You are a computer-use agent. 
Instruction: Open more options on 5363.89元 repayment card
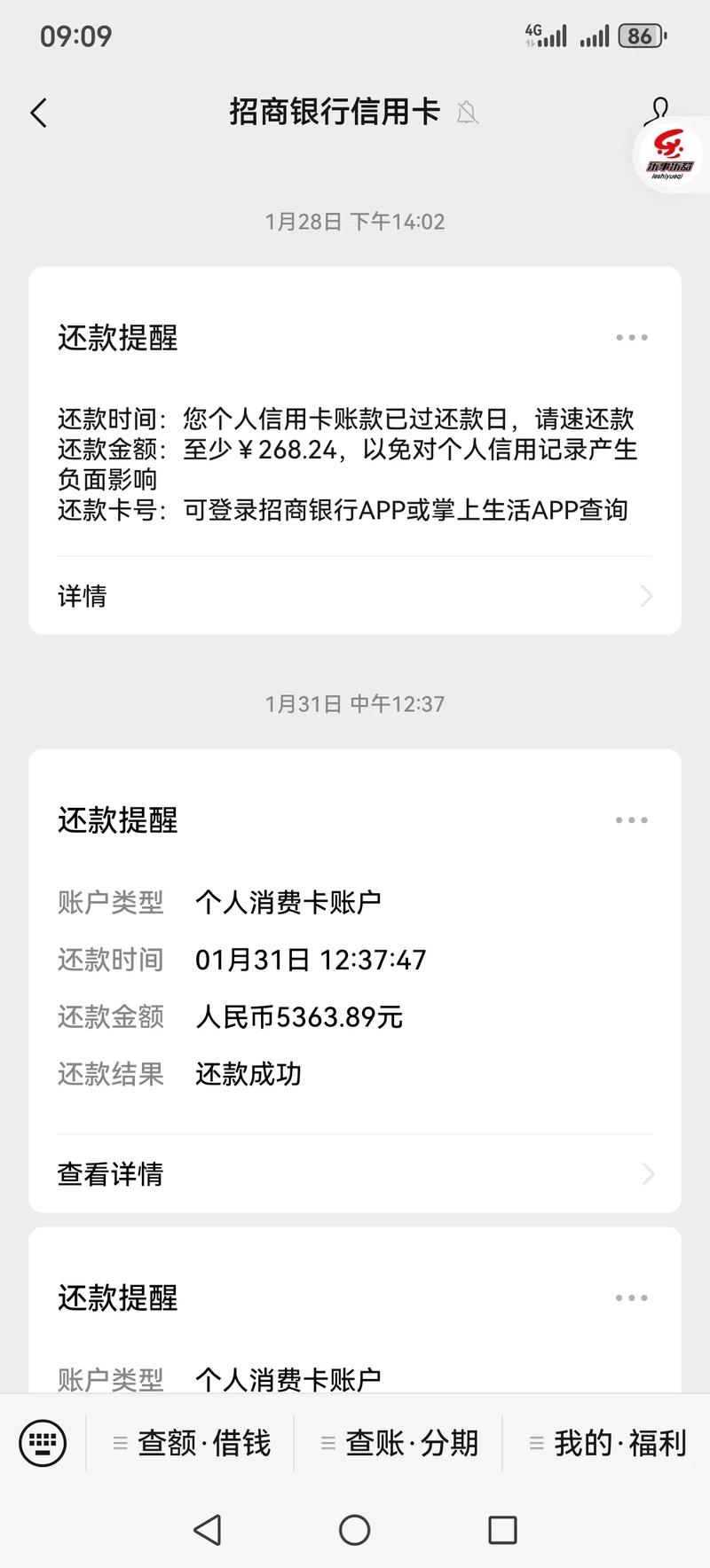pyautogui.click(x=631, y=819)
